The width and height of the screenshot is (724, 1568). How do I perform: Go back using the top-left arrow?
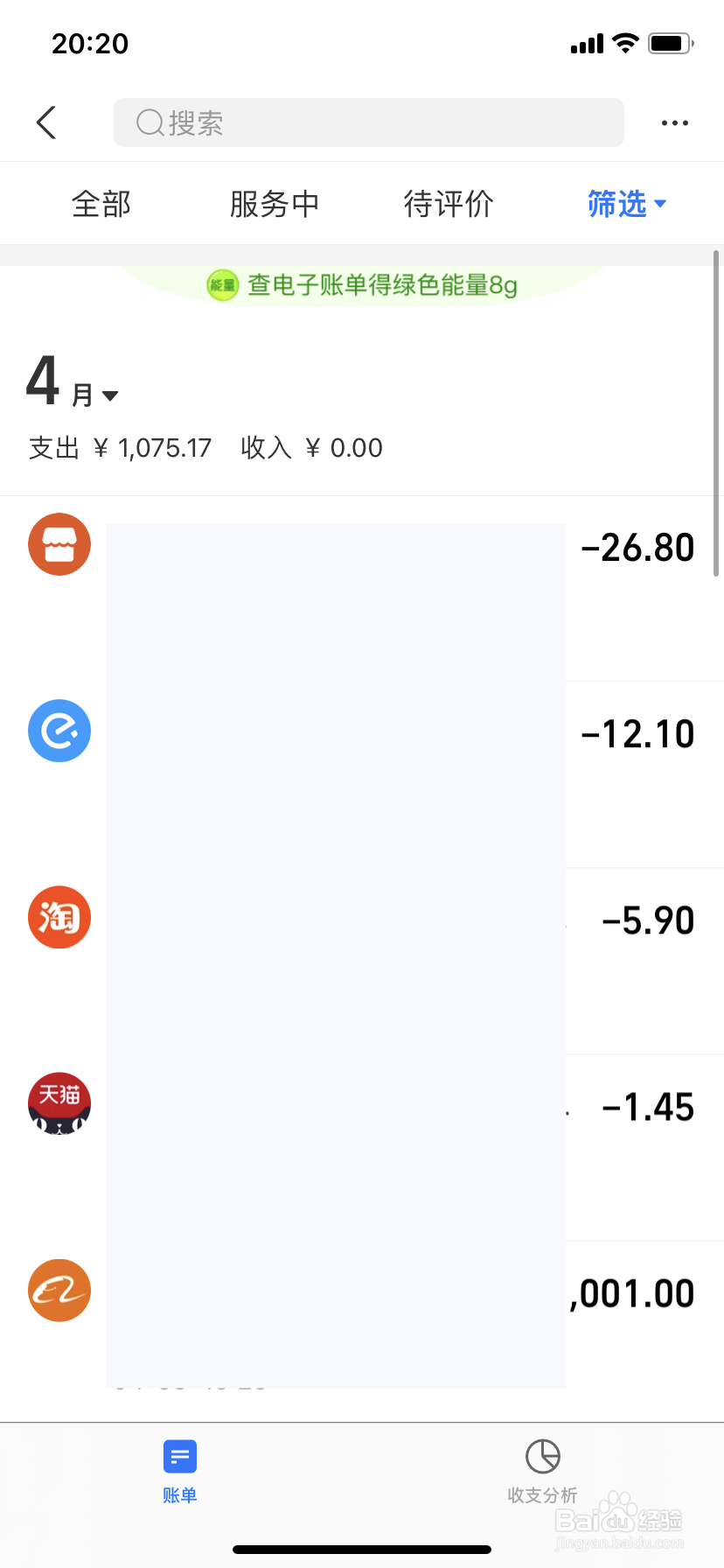pos(46,122)
